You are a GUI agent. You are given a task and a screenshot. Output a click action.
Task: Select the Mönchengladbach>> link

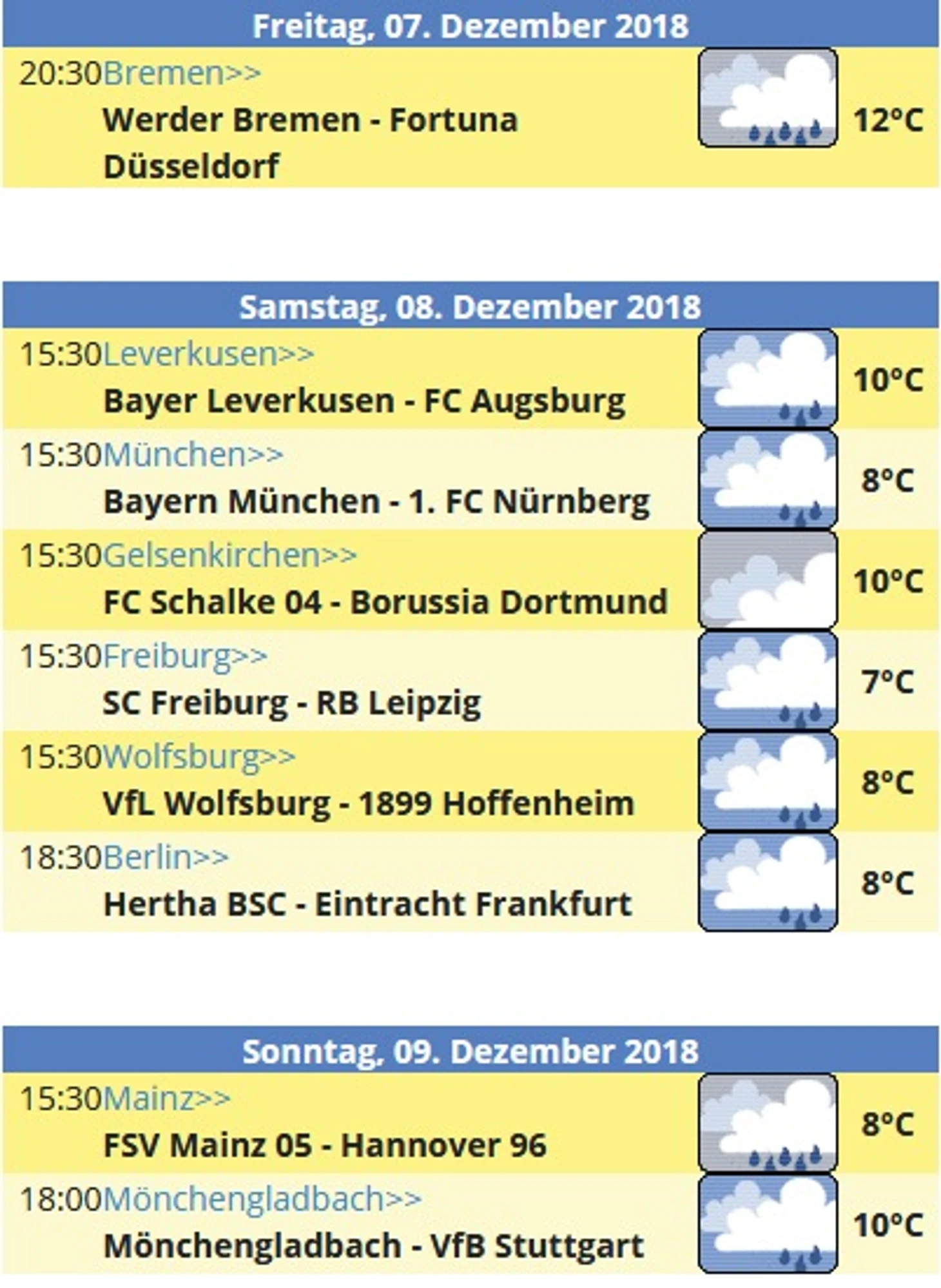[262, 1199]
